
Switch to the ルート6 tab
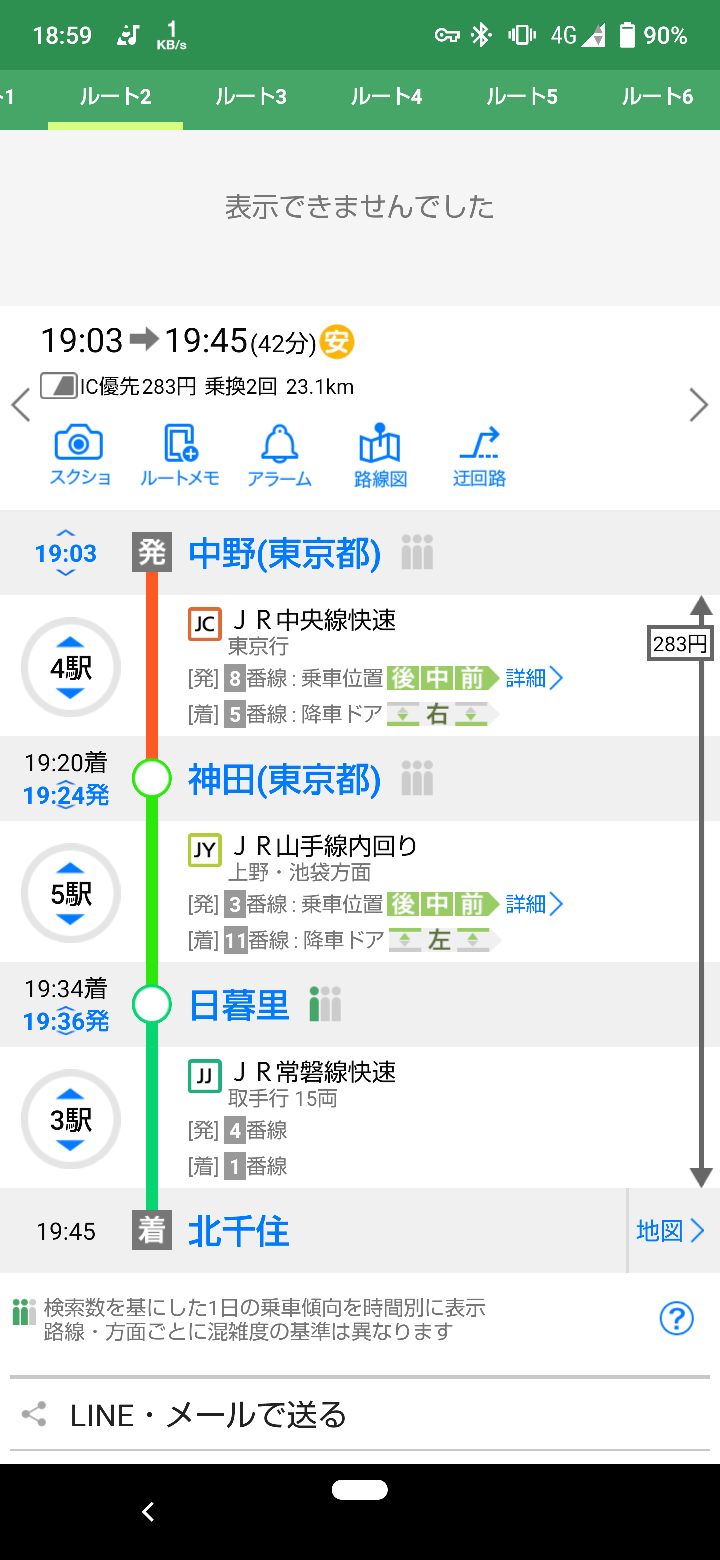[656, 97]
